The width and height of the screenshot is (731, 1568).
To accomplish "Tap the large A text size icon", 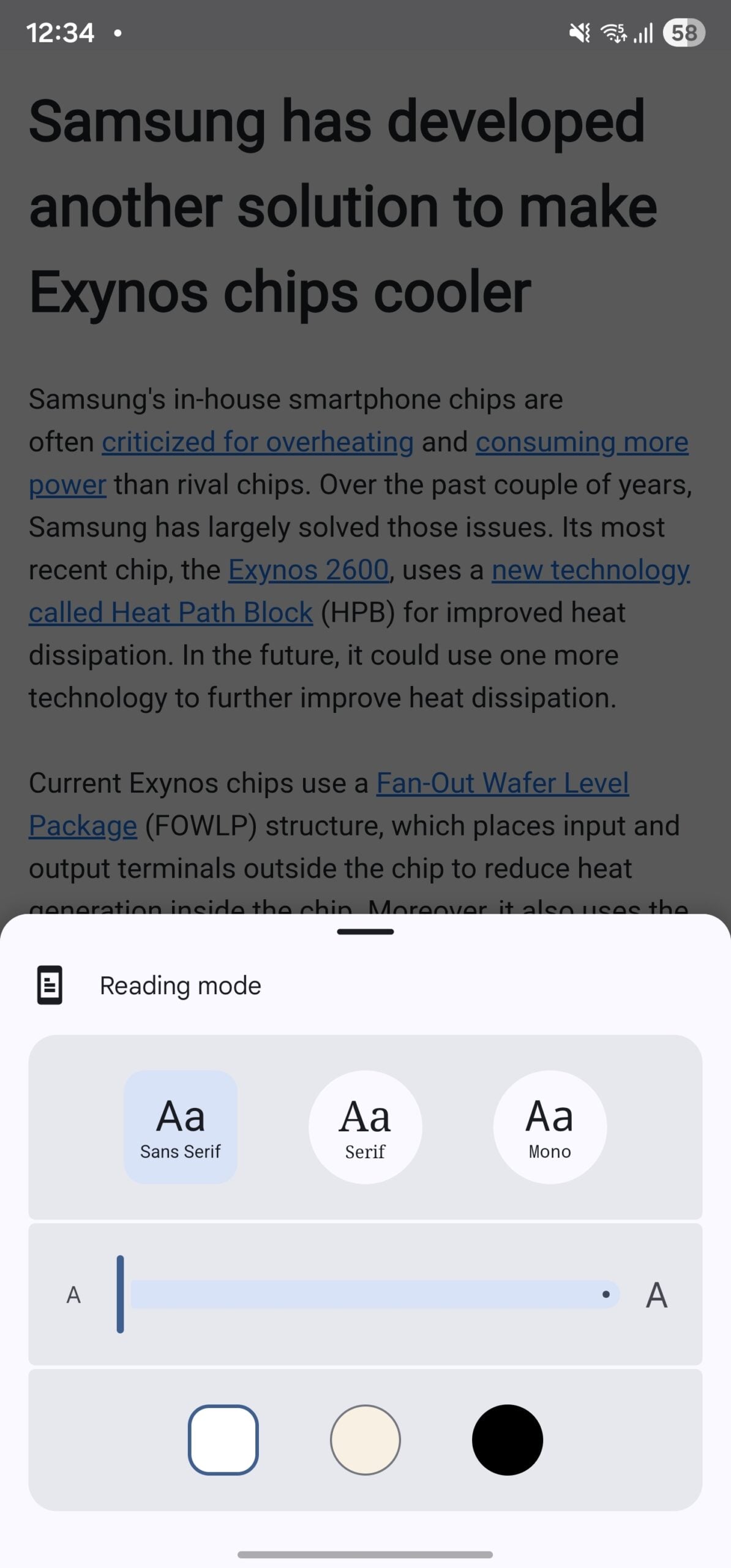I will [656, 1294].
